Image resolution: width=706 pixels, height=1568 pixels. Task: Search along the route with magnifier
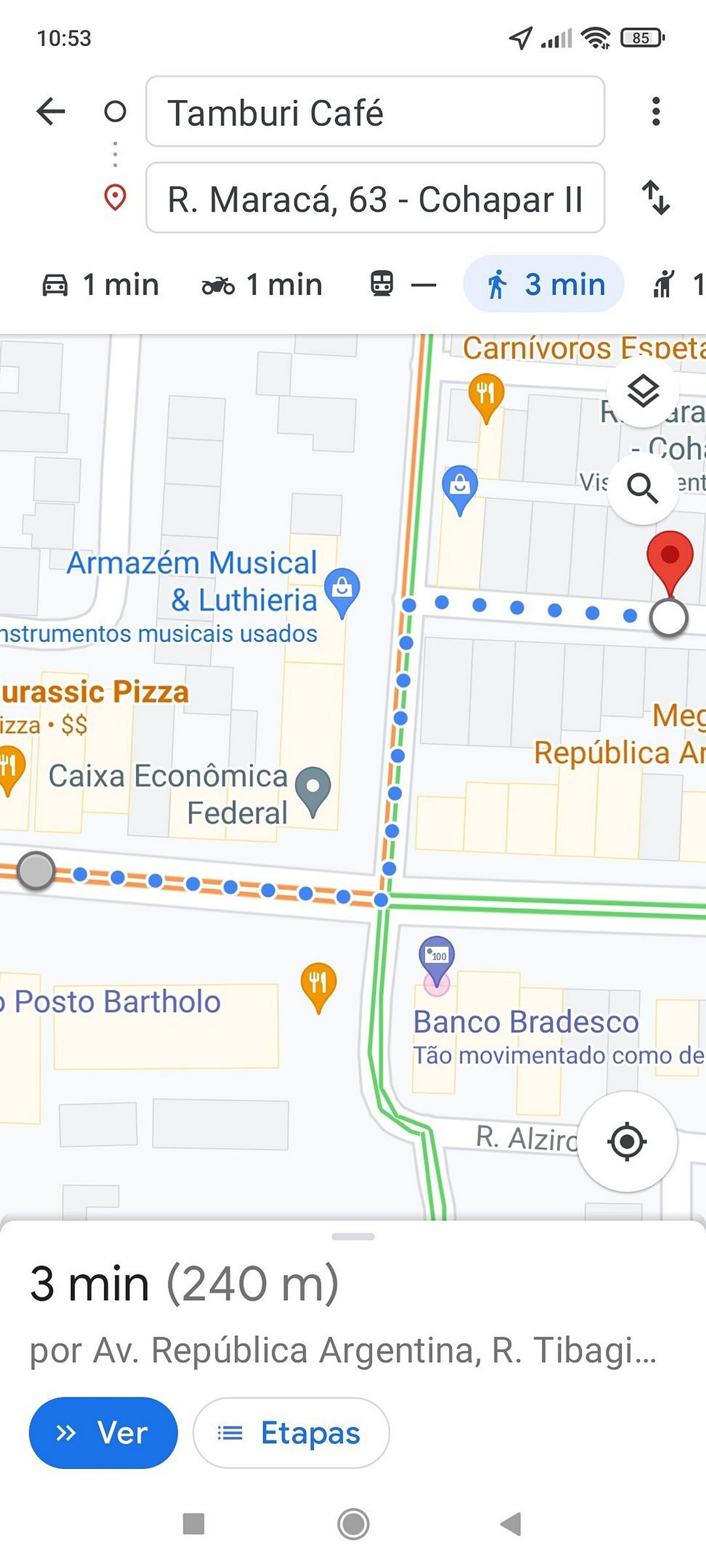point(643,488)
